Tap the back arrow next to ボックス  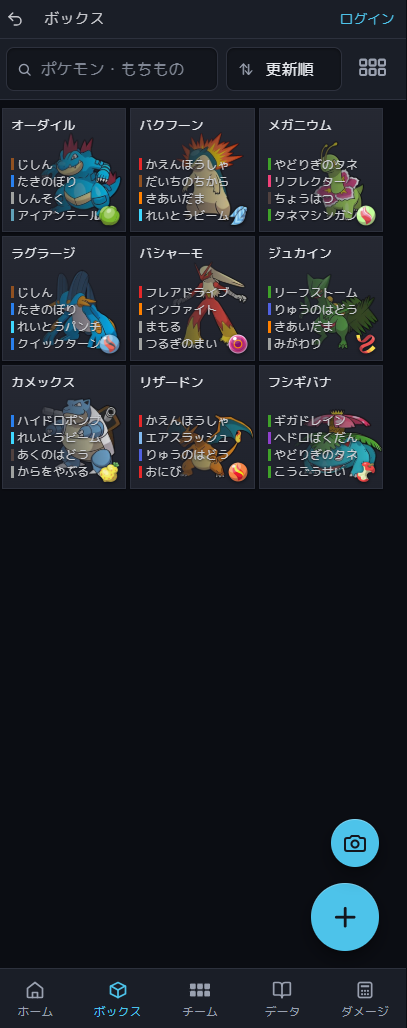(15, 19)
